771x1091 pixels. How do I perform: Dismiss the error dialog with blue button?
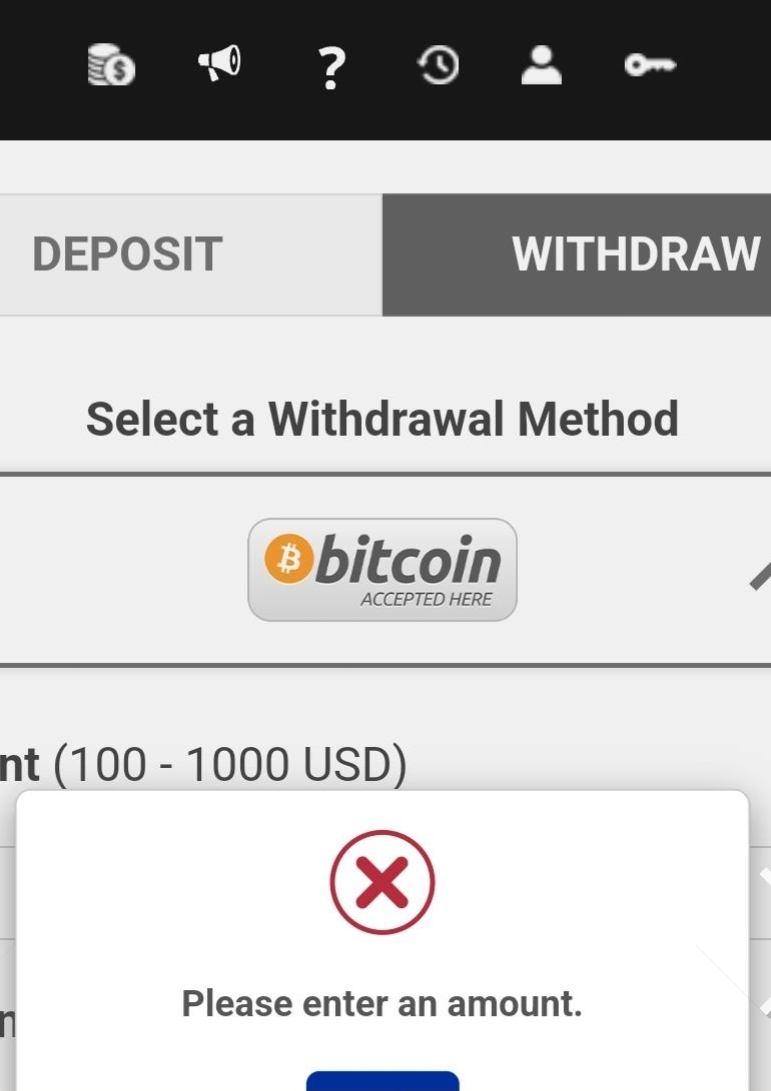pyautogui.click(x=382, y=1081)
